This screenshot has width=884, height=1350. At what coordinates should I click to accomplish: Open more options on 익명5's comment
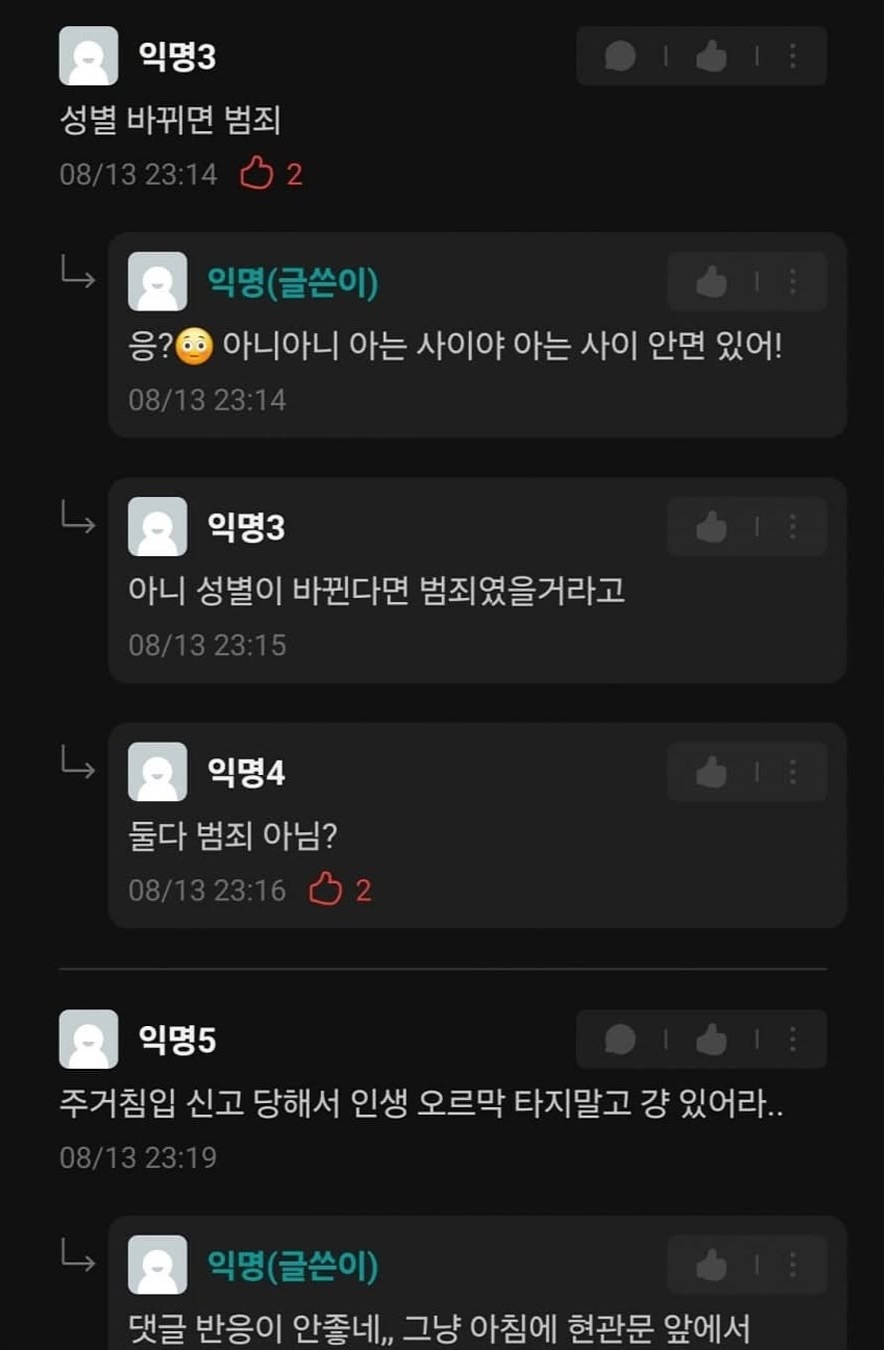pyautogui.click(x=792, y=1039)
